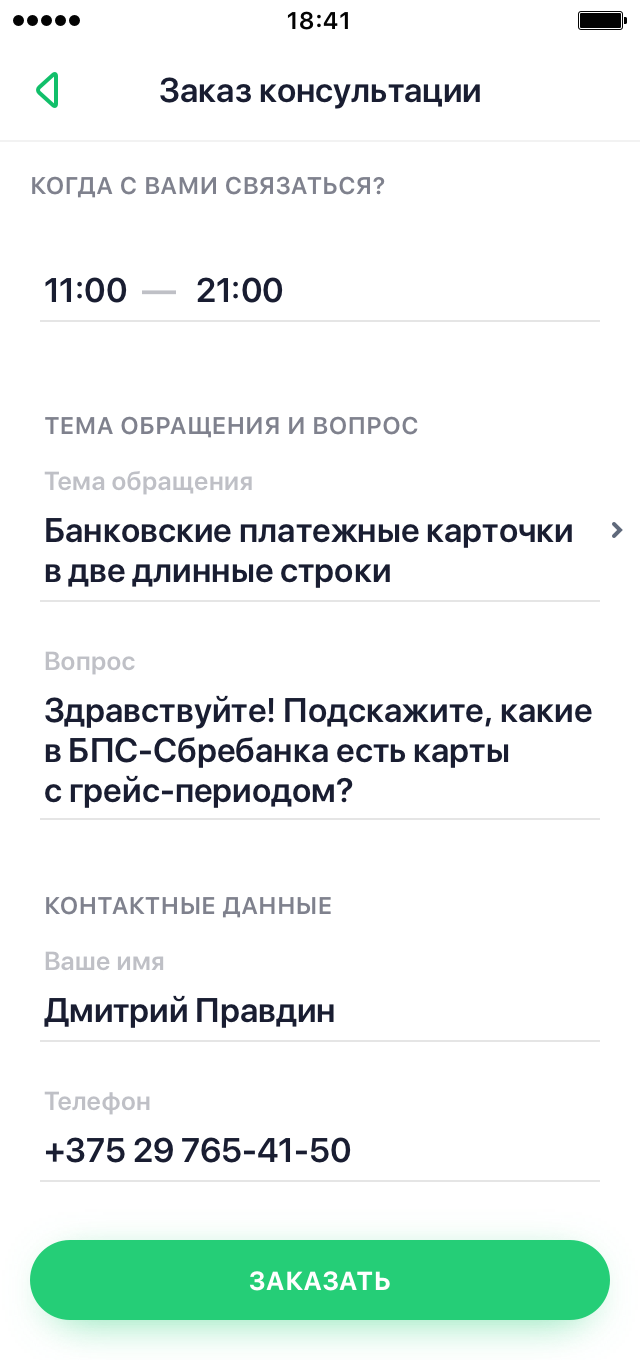Change the end time 21:00
This screenshot has height=1360, width=640.
click(x=240, y=291)
